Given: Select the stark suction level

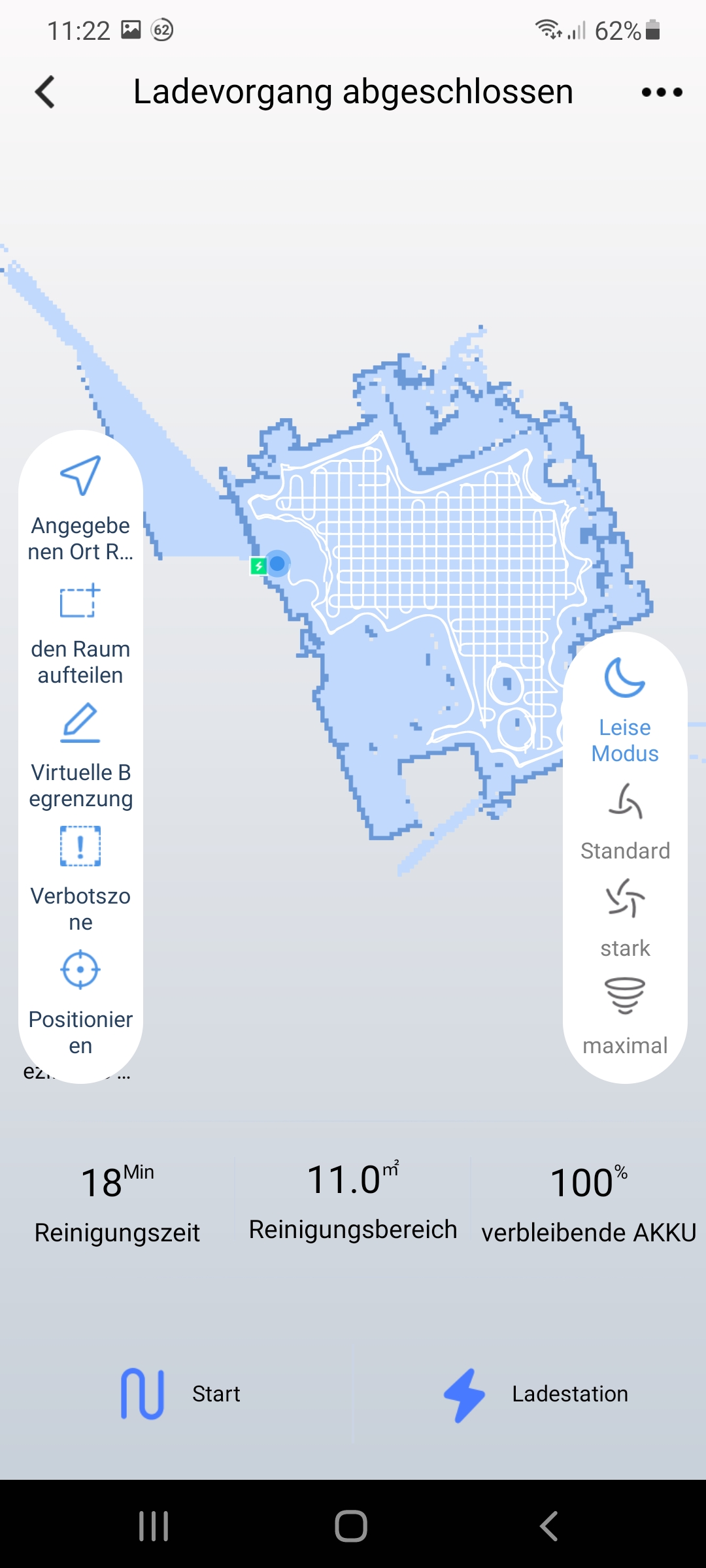Looking at the screenshot, I should click(625, 918).
